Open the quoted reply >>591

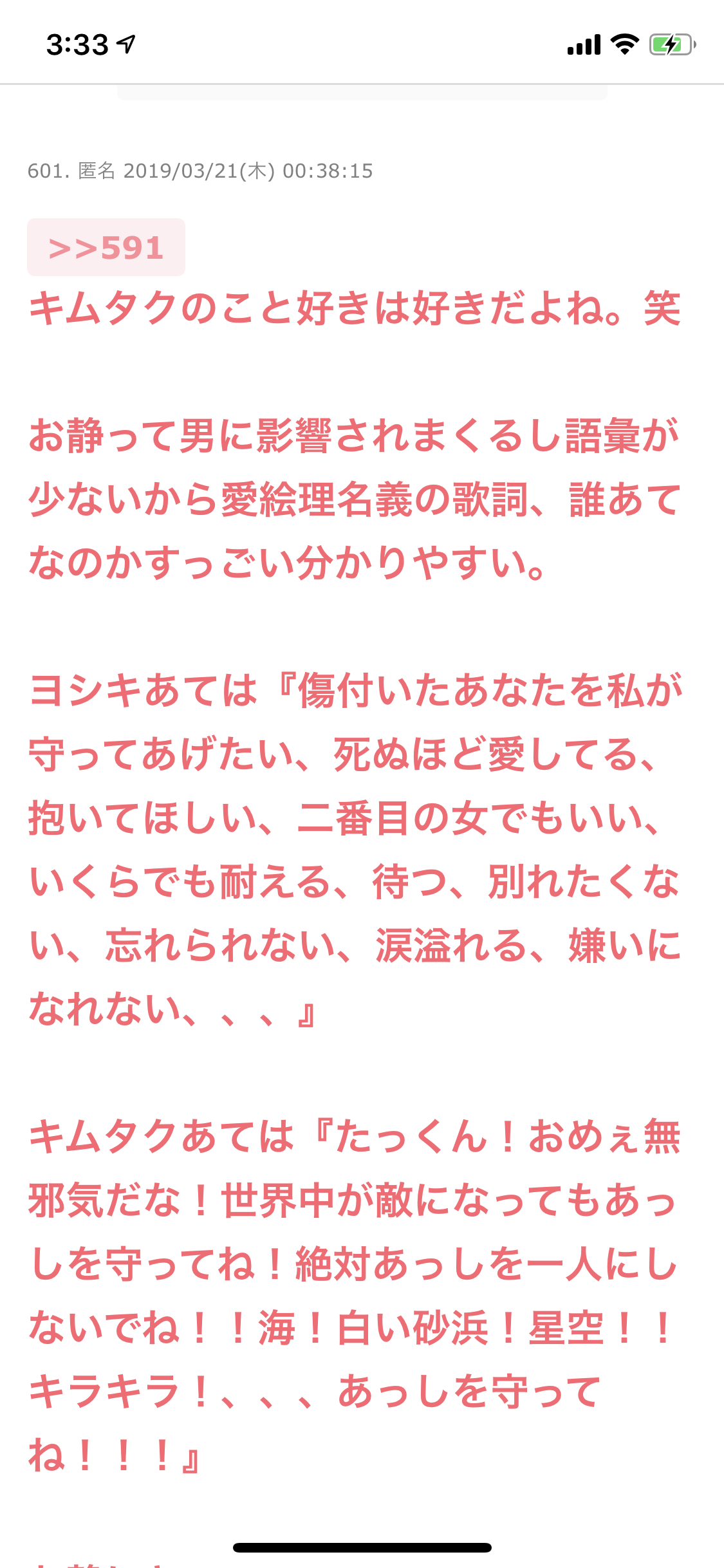click(x=106, y=248)
